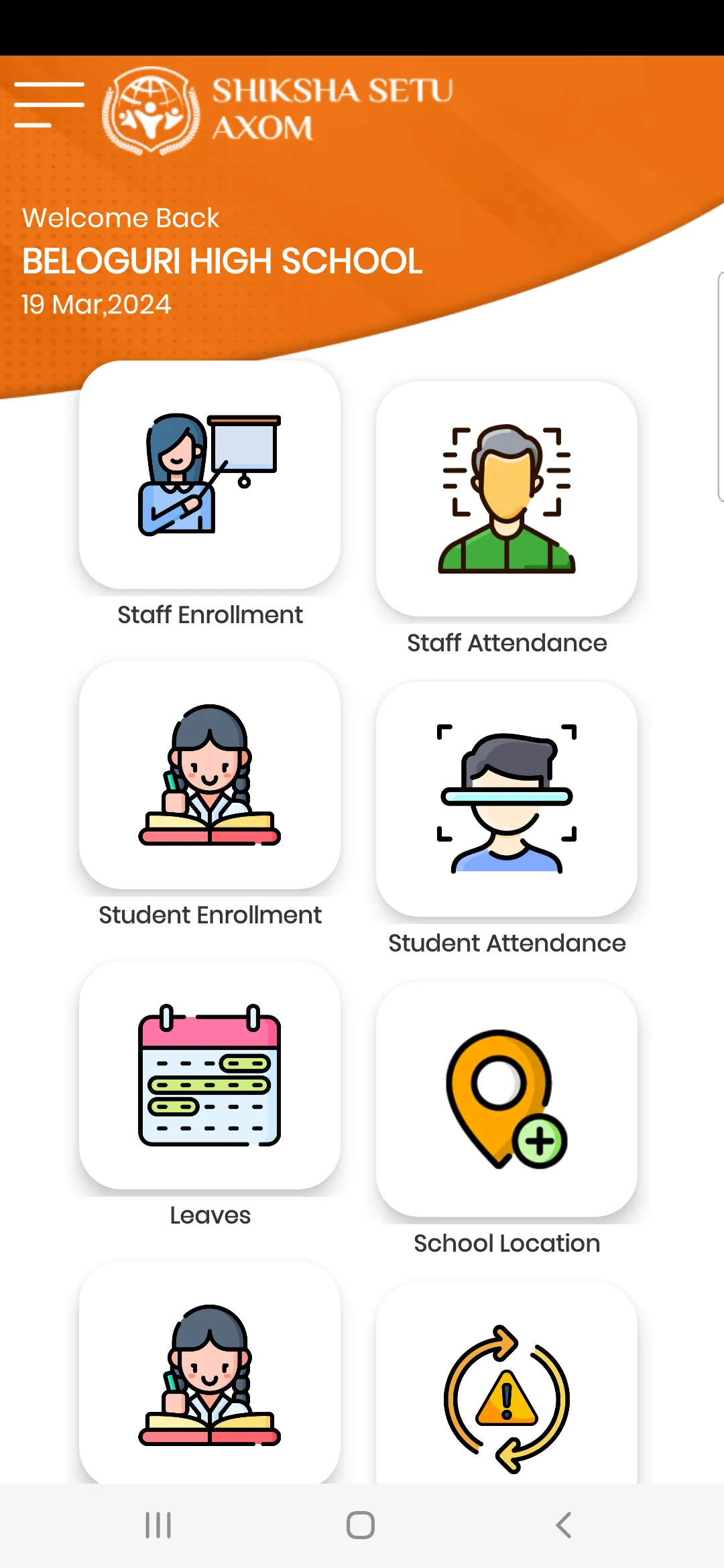
Task: Launch Student Attendance
Action: (x=507, y=799)
